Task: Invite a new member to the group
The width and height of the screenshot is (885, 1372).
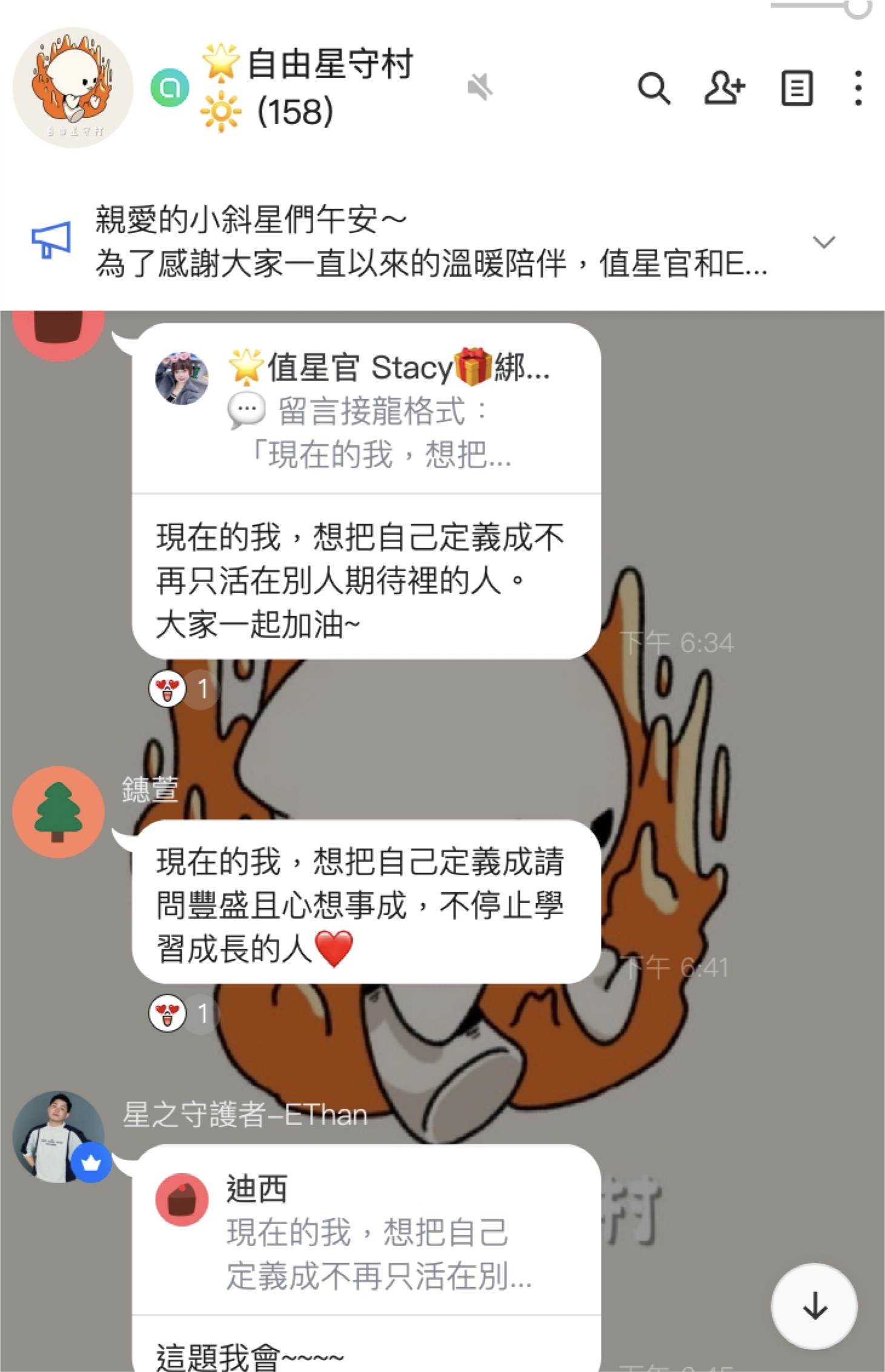Action: pyautogui.click(x=724, y=89)
